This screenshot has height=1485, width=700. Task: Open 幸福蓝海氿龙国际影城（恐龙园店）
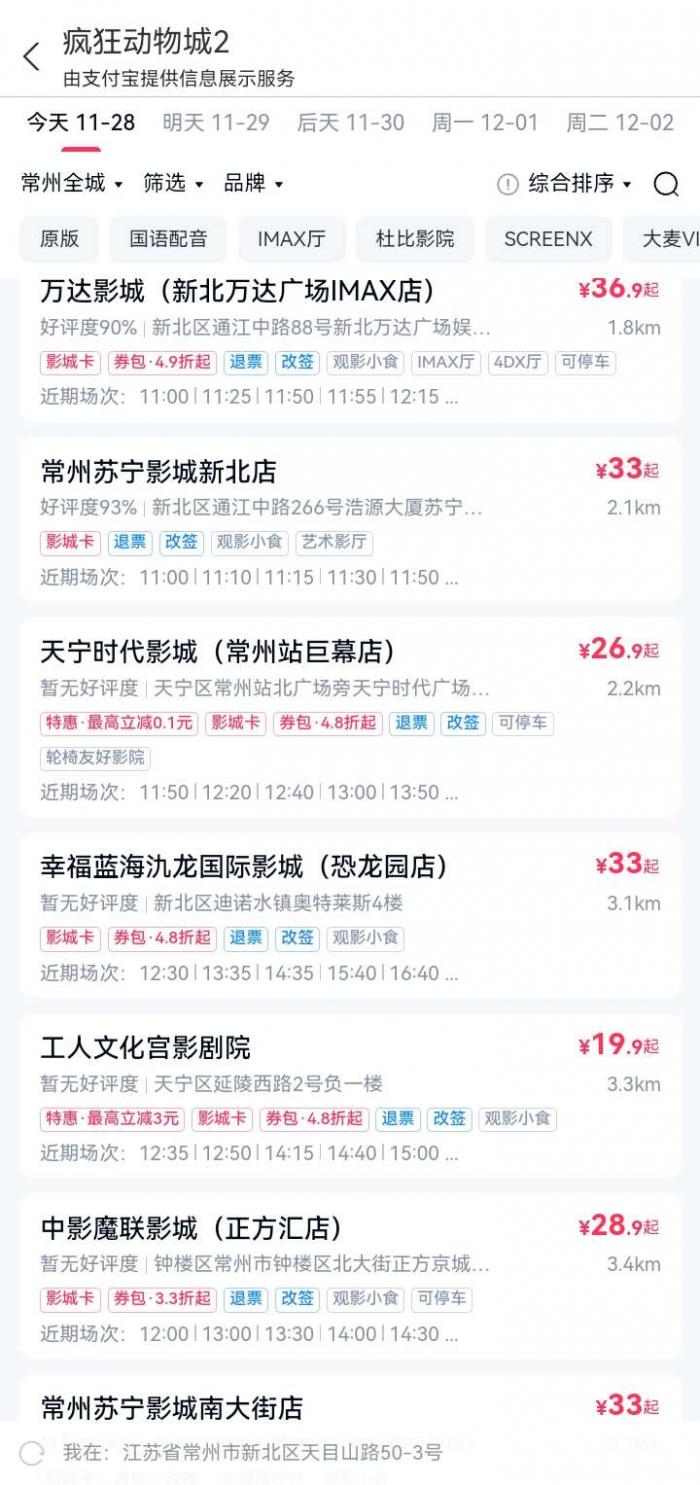coord(245,865)
